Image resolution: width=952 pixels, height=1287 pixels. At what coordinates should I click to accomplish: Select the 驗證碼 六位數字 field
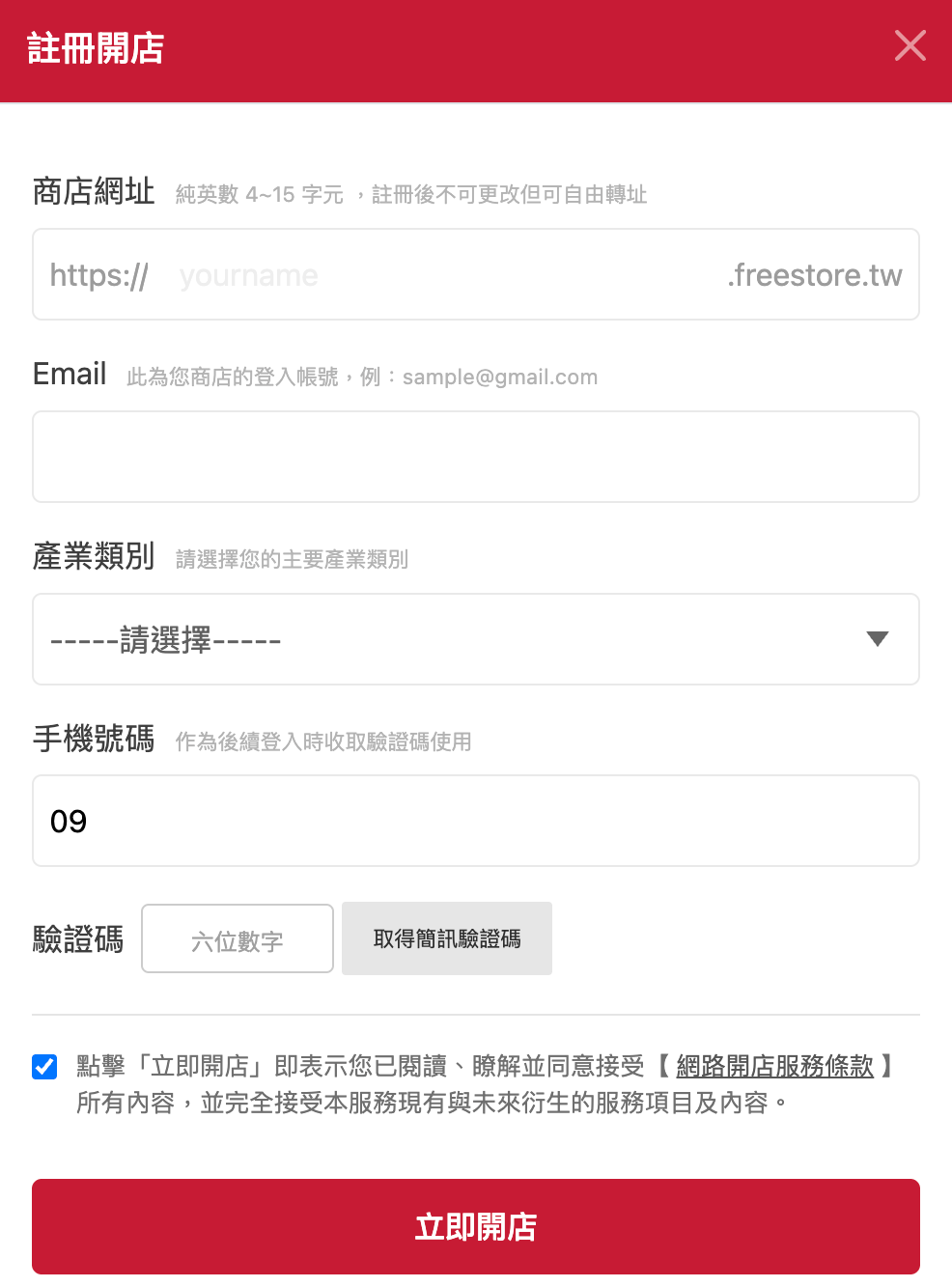click(238, 938)
